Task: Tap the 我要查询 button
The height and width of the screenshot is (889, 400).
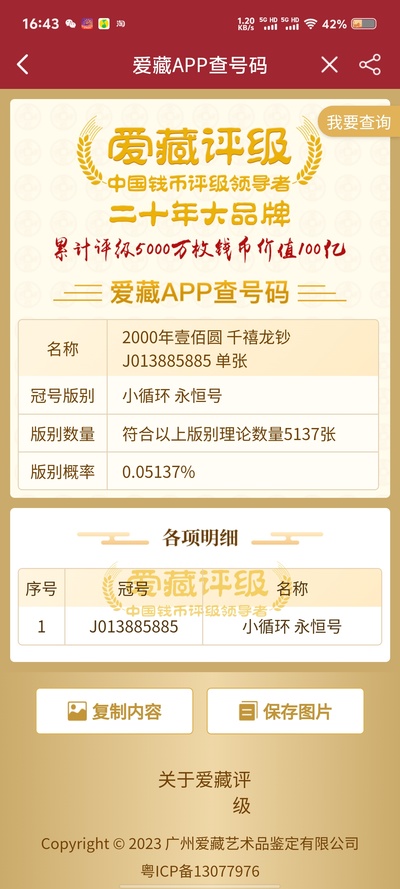Action: (358, 122)
